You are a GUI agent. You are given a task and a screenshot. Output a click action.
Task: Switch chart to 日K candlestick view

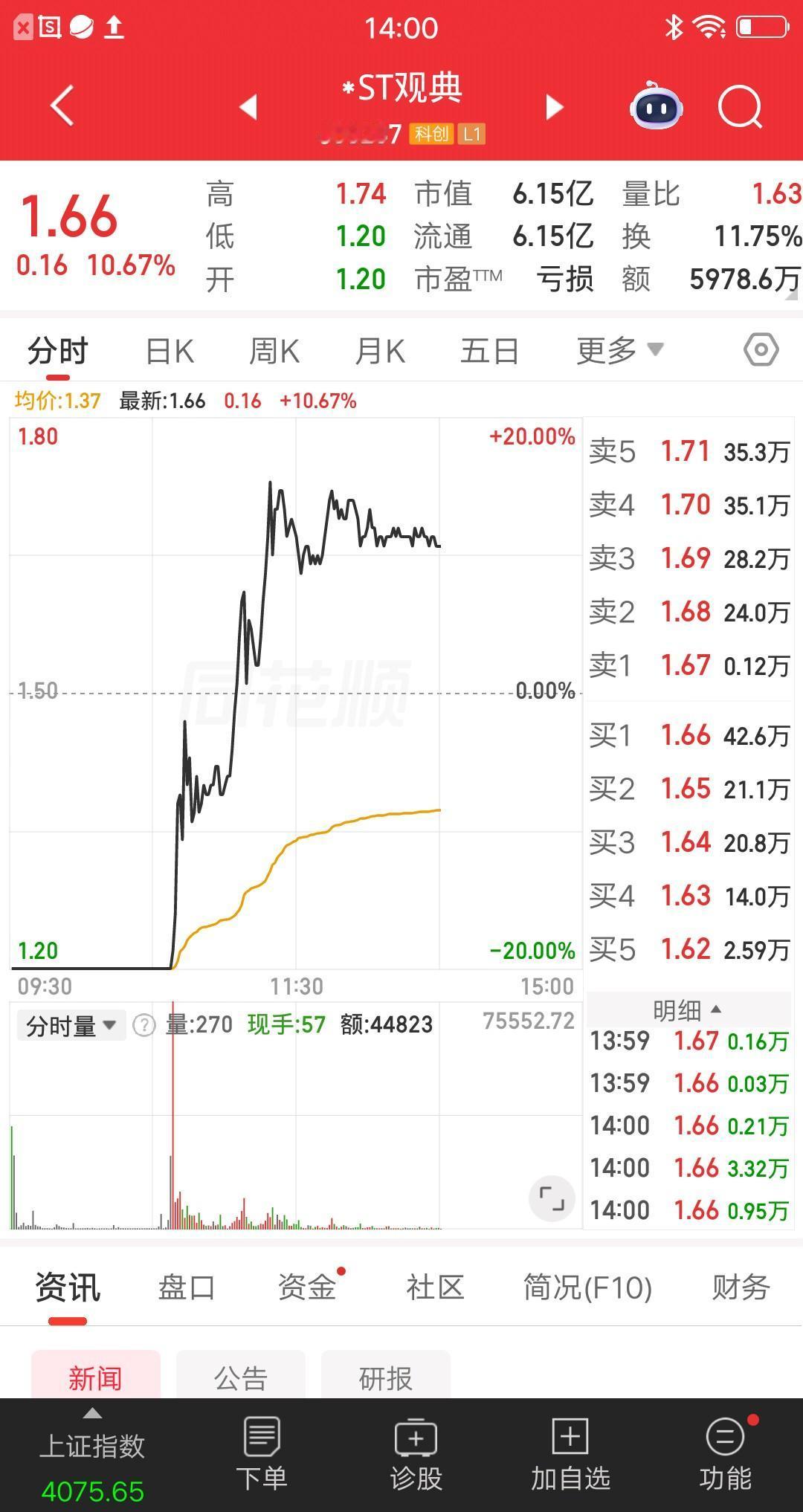point(170,349)
